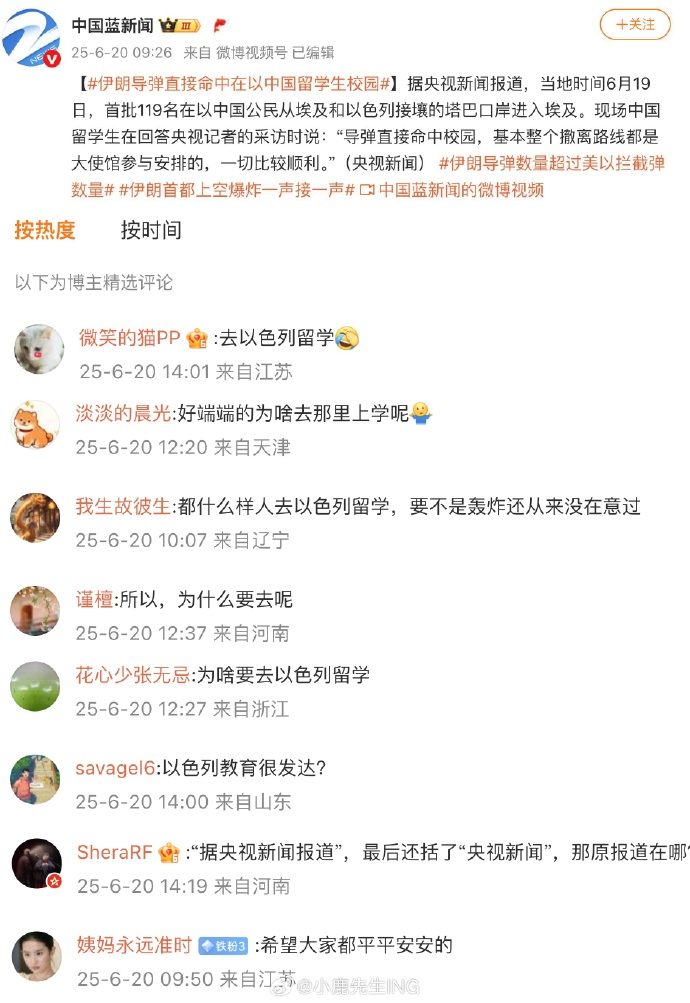Open SheraRF's profile

[x=115, y=852]
